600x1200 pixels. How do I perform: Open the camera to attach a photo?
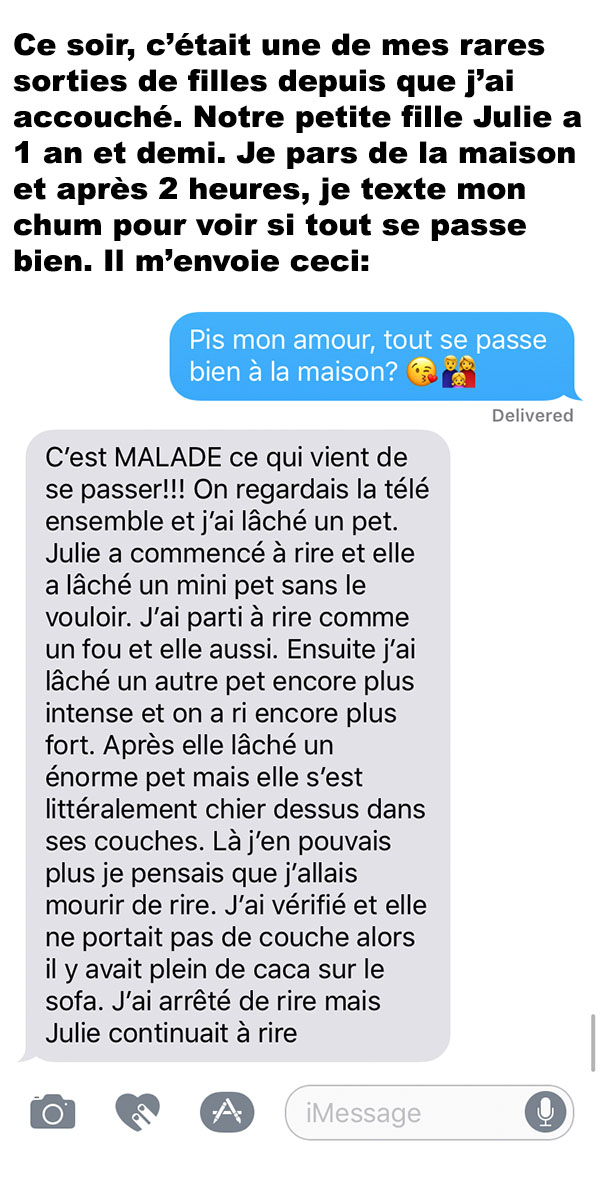click(x=53, y=1112)
